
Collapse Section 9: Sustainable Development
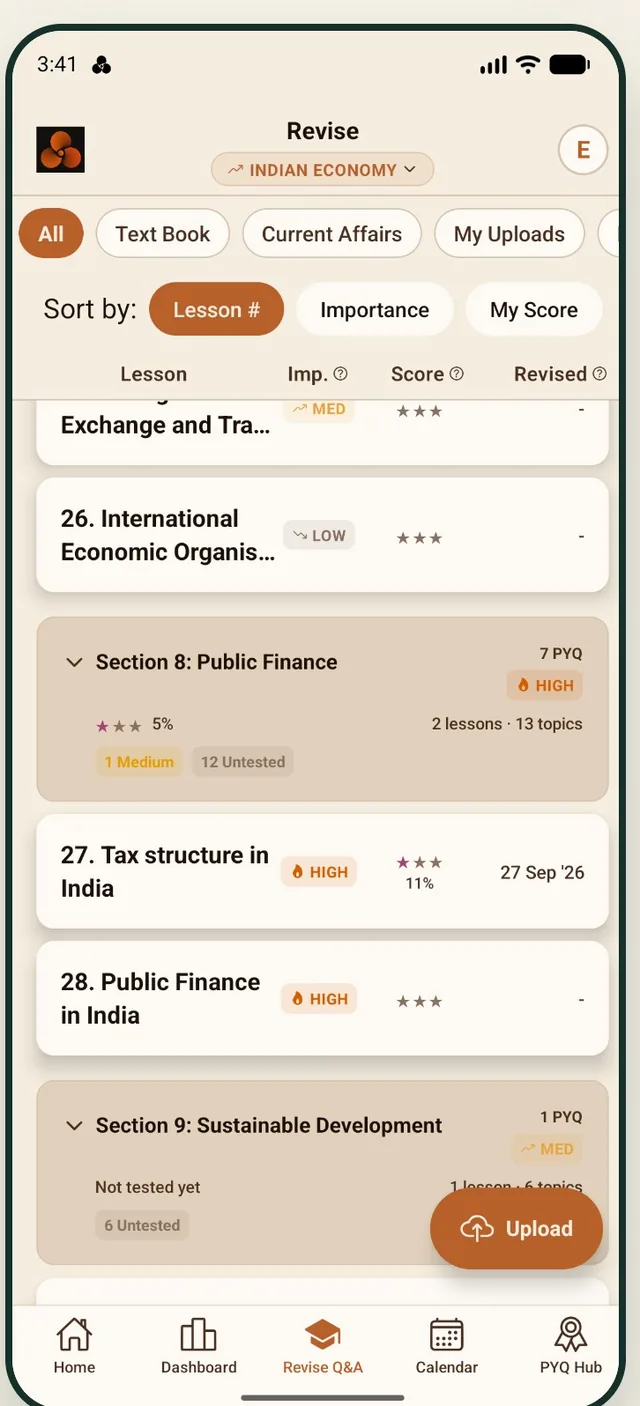click(73, 1125)
